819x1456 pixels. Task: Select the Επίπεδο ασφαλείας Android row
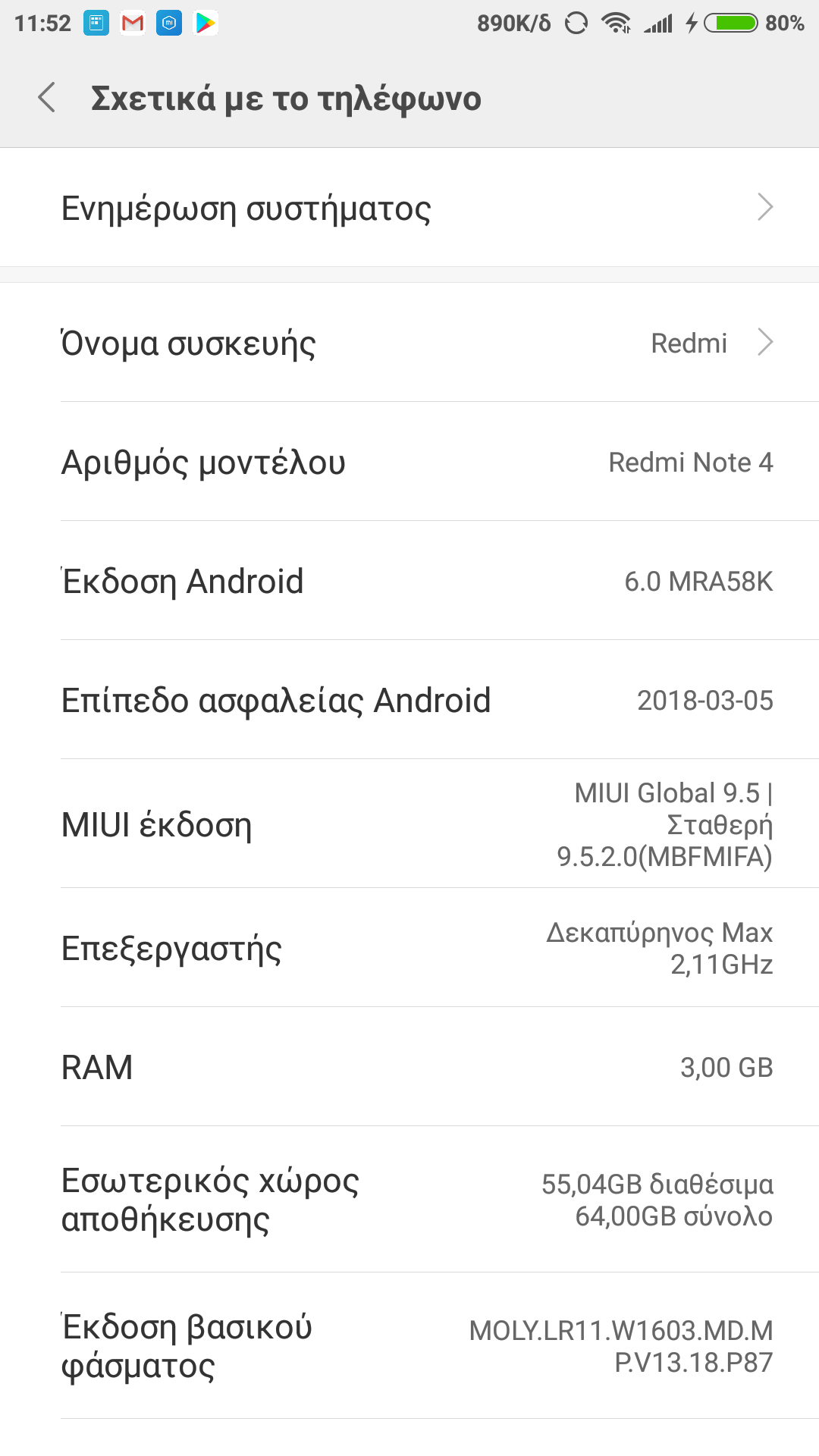click(x=409, y=700)
